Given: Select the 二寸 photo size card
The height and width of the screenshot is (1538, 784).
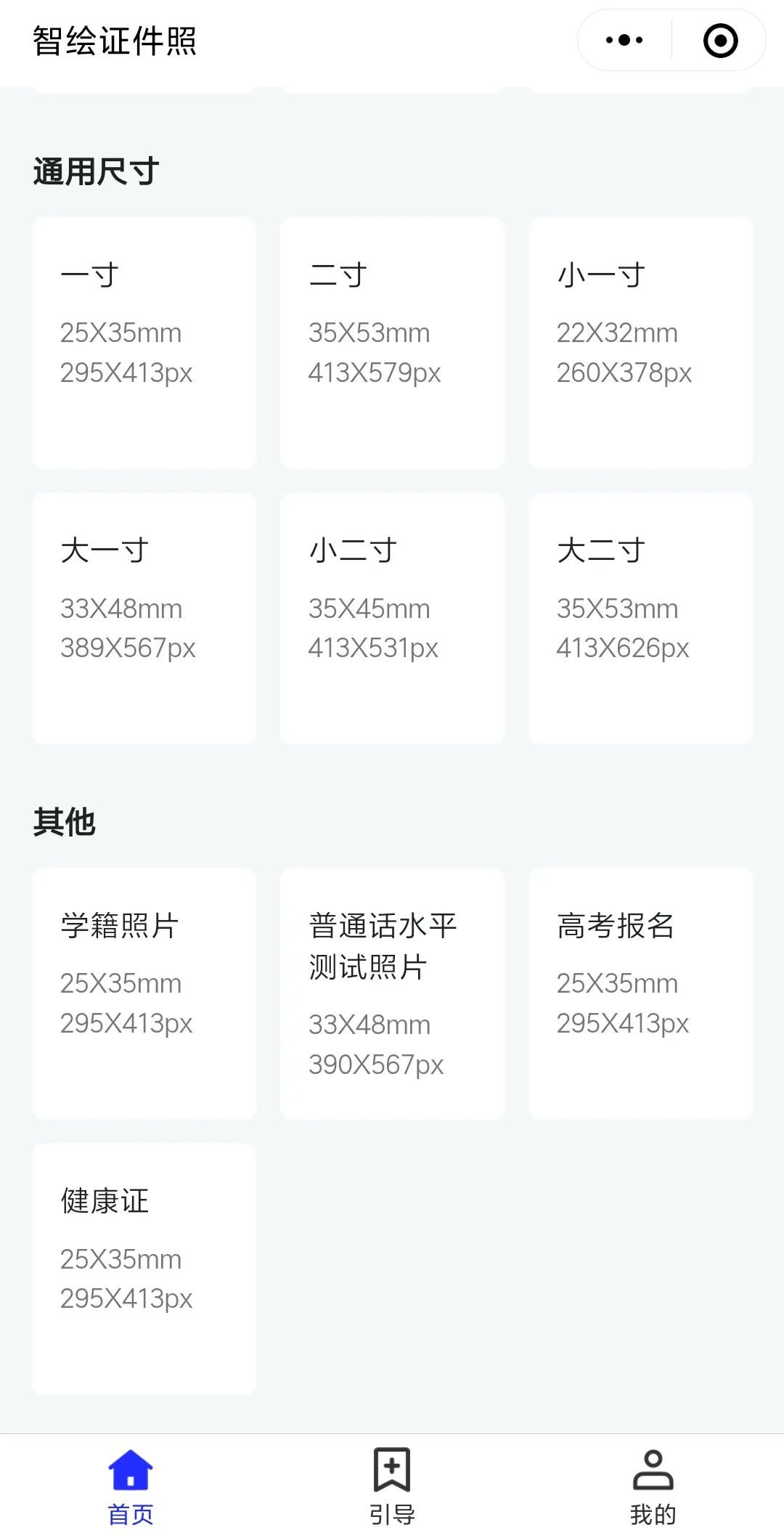Looking at the screenshot, I should (392, 341).
